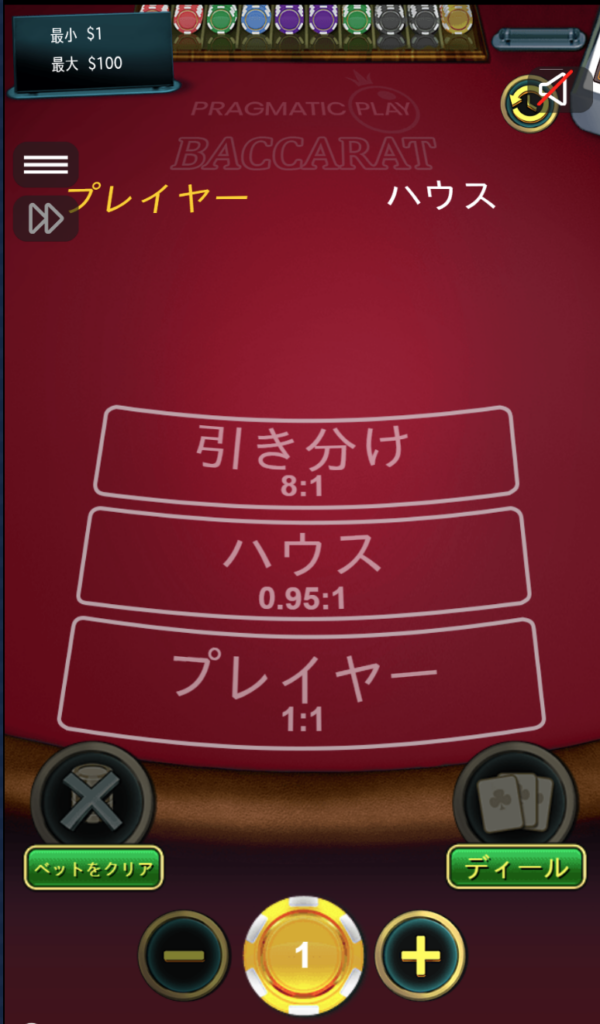The width and height of the screenshot is (600, 1024).
Task: Tap ベットをクリア to clear bets
Action: 93,868
